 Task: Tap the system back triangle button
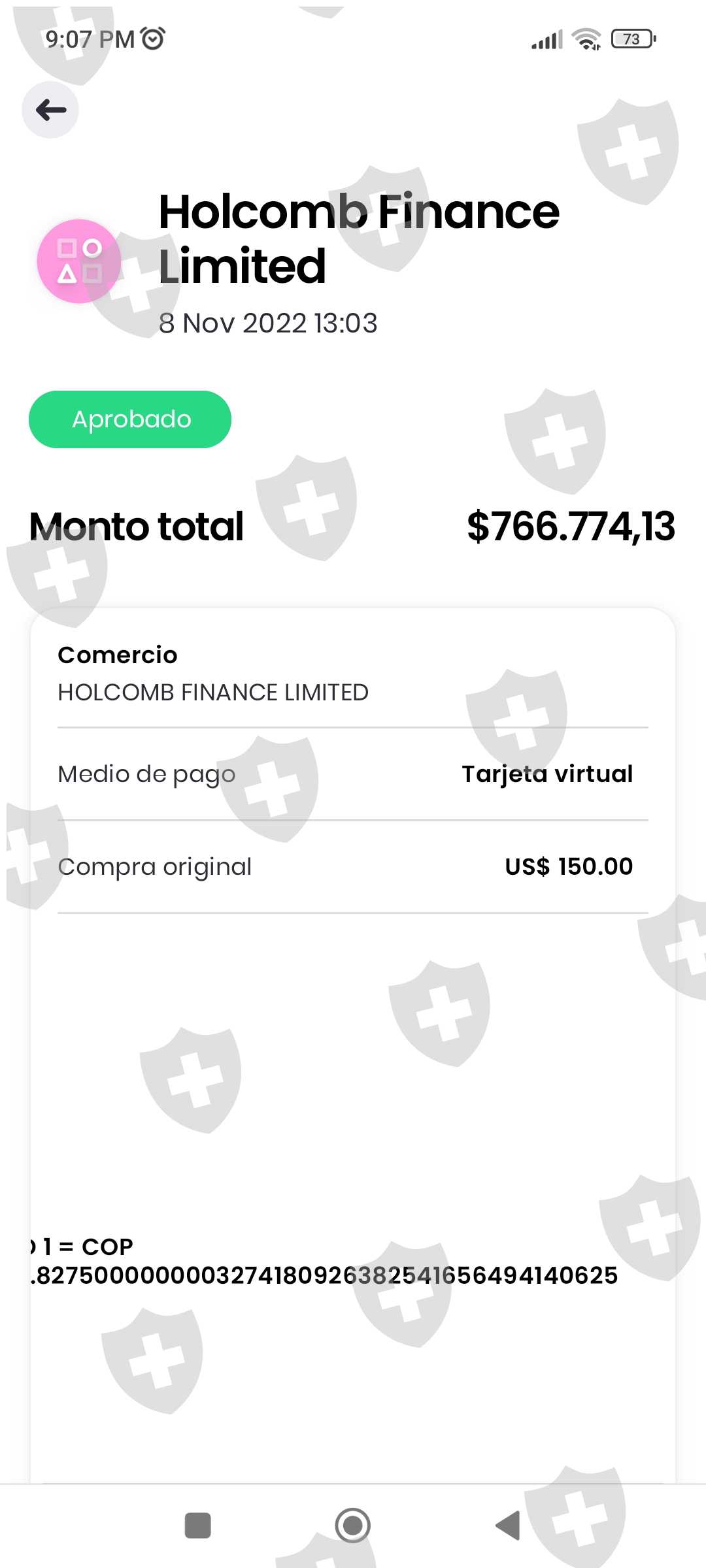508,1526
